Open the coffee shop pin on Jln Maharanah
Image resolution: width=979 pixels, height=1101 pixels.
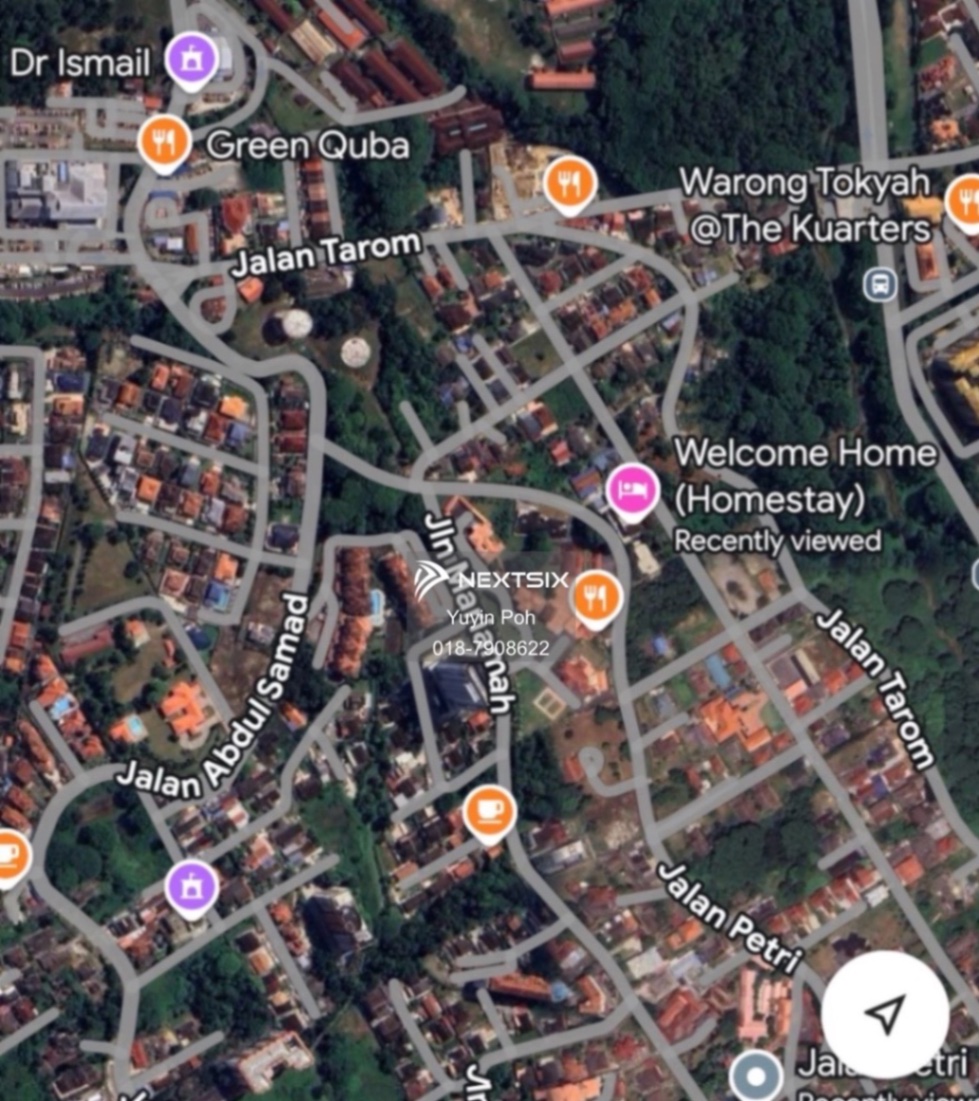coord(489,812)
